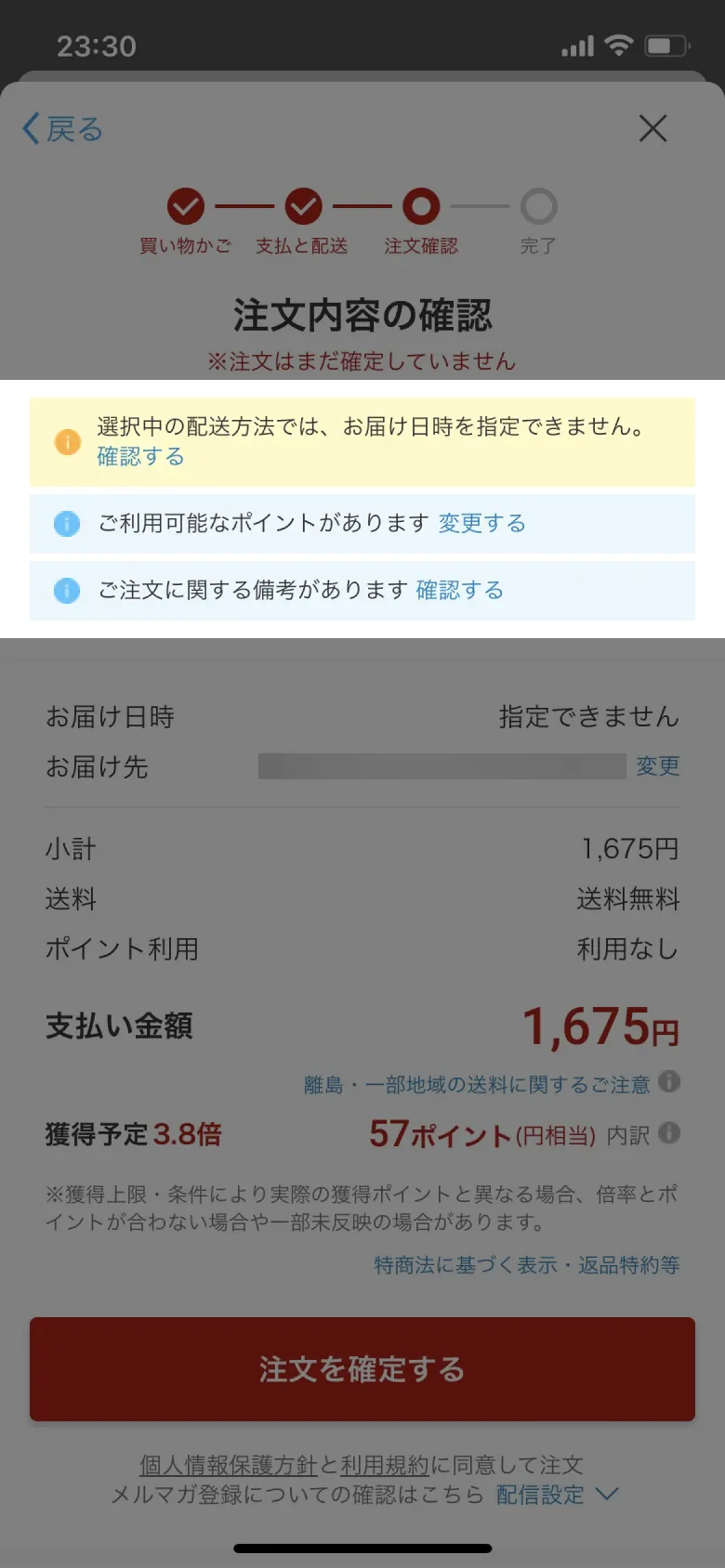Open 確認する for delivery date warning
The width and height of the screenshot is (725, 1568).
[x=139, y=460]
